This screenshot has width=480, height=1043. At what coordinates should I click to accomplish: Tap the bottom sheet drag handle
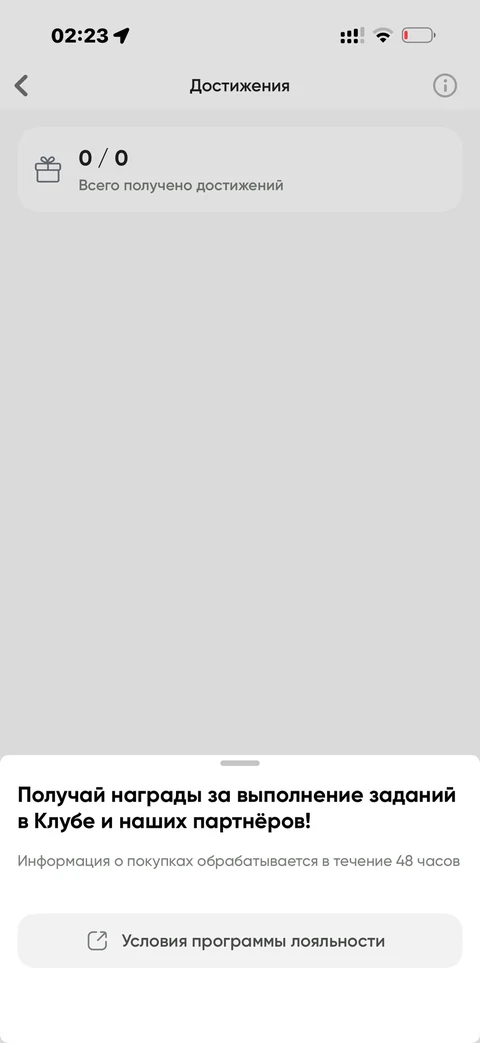[x=239, y=763]
